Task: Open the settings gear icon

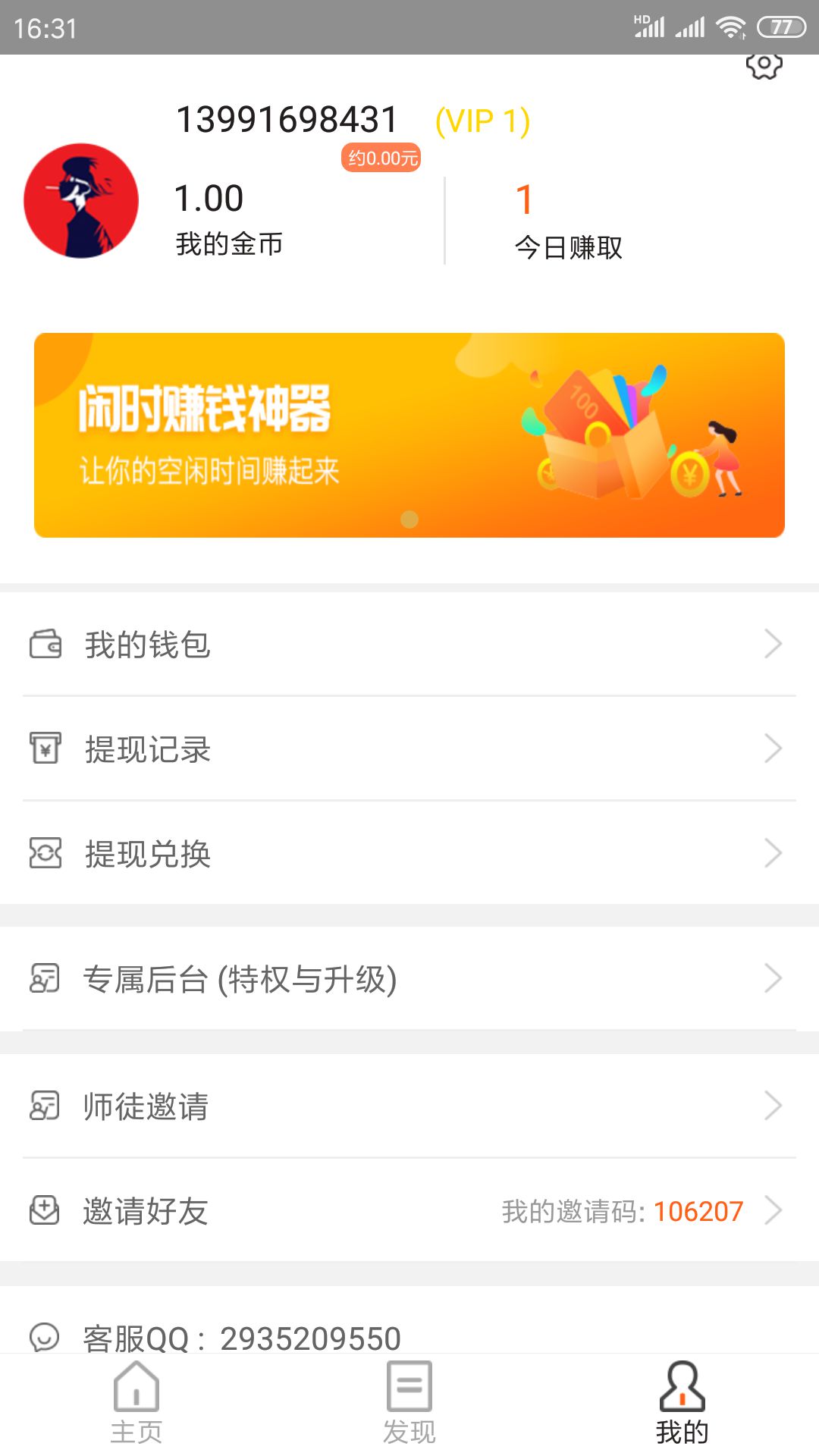Action: point(764,67)
